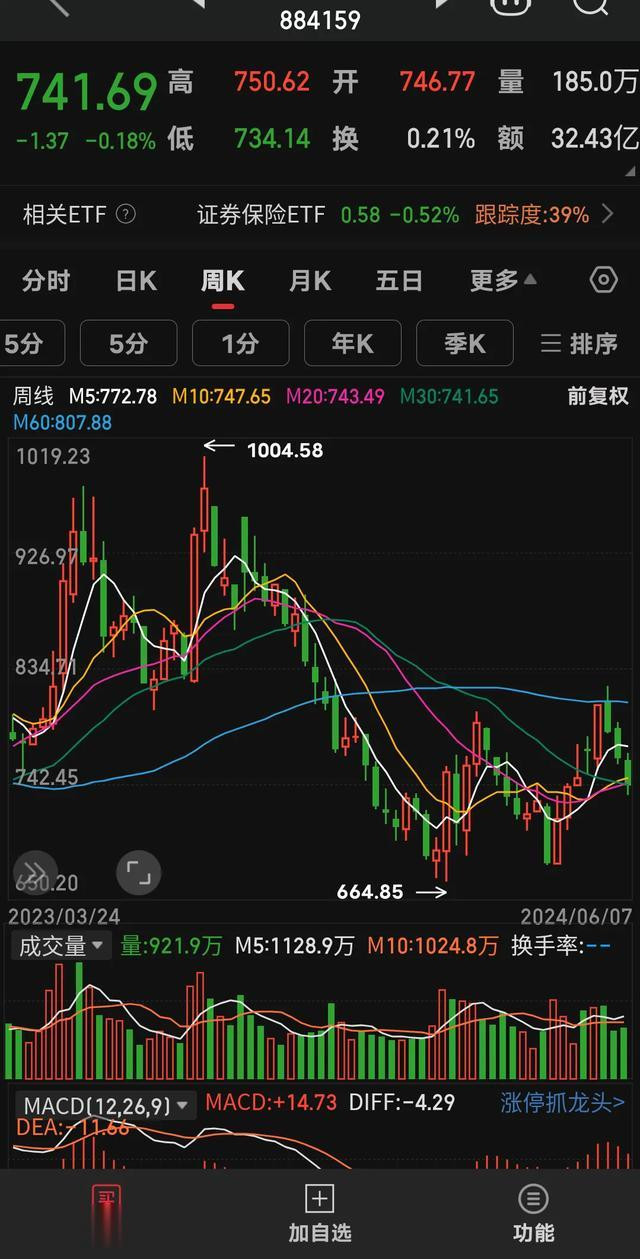Open the 涨停抓龙头 link
Screen dimensions: 640x1259
coord(562,1103)
